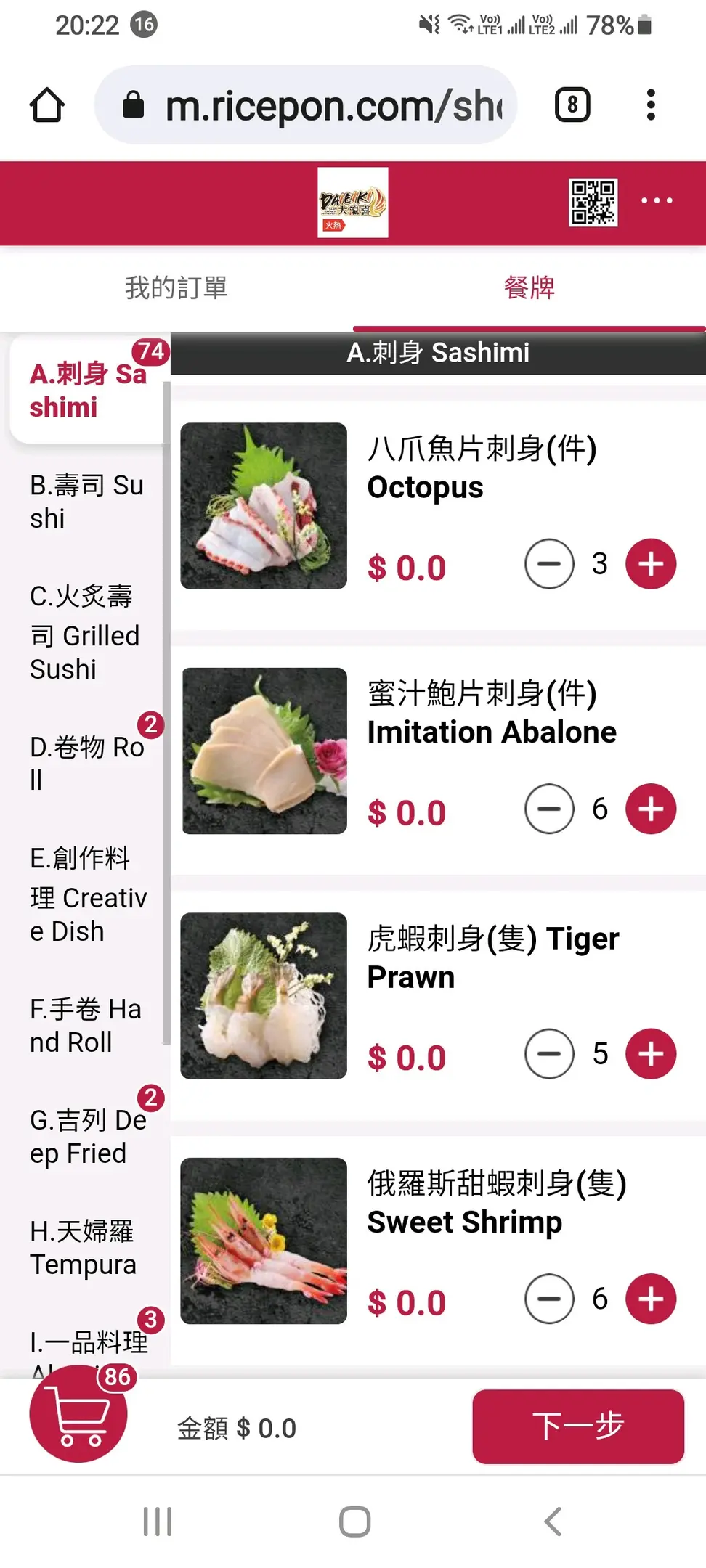The image size is (706, 1568).
Task: Switch to the 我的訂單 tab
Action: pos(176,287)
